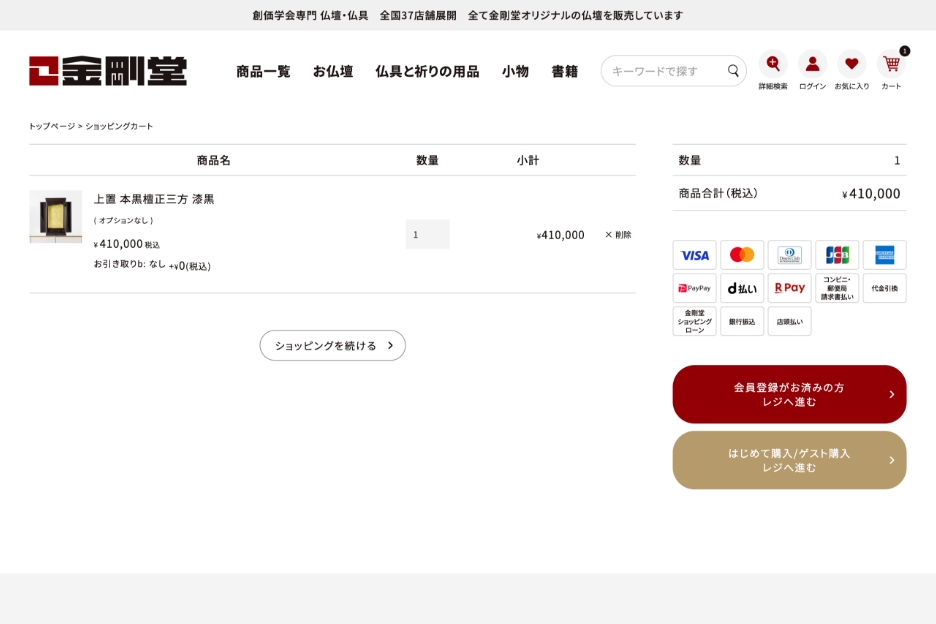This screenshot has width=936, height=624.
Task: Delete the item with 削除
Action: click(x=618, y=235)
